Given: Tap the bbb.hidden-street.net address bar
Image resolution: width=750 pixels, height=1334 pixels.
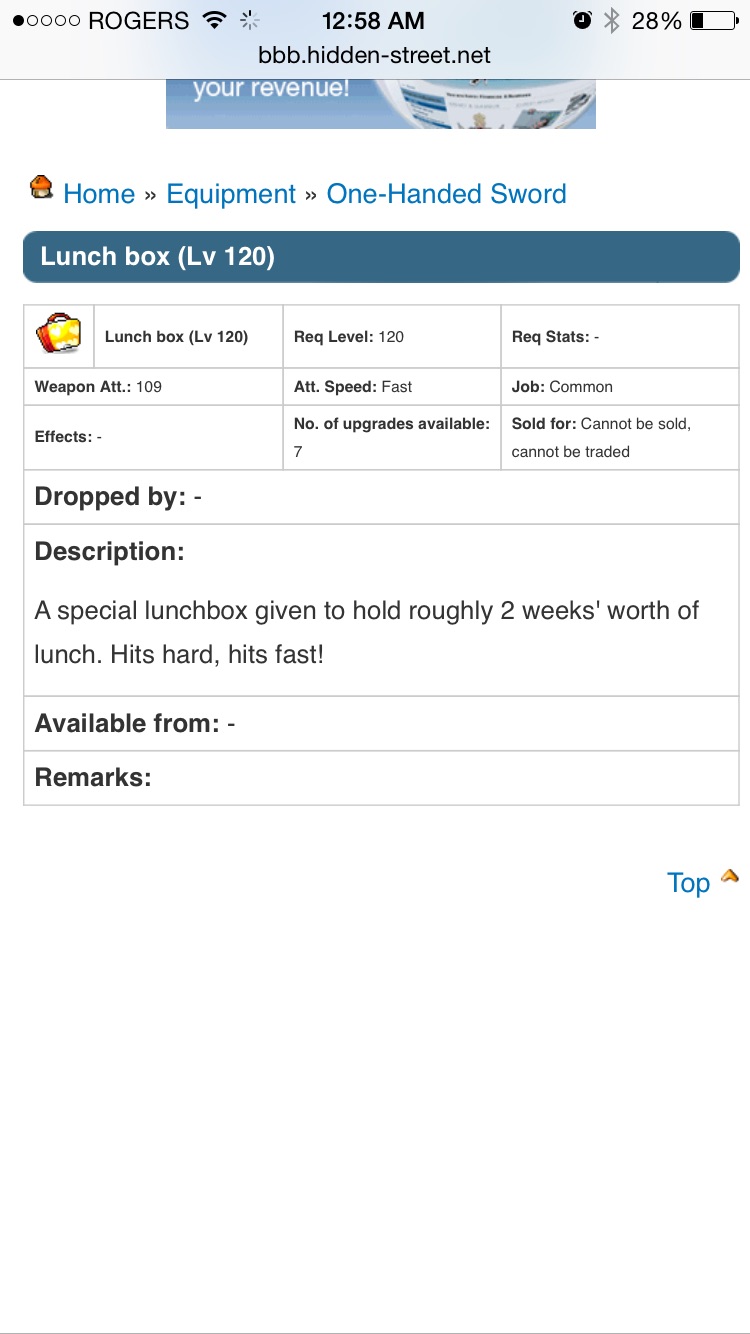Looking at the screenshot, I should tap(375, 56).
